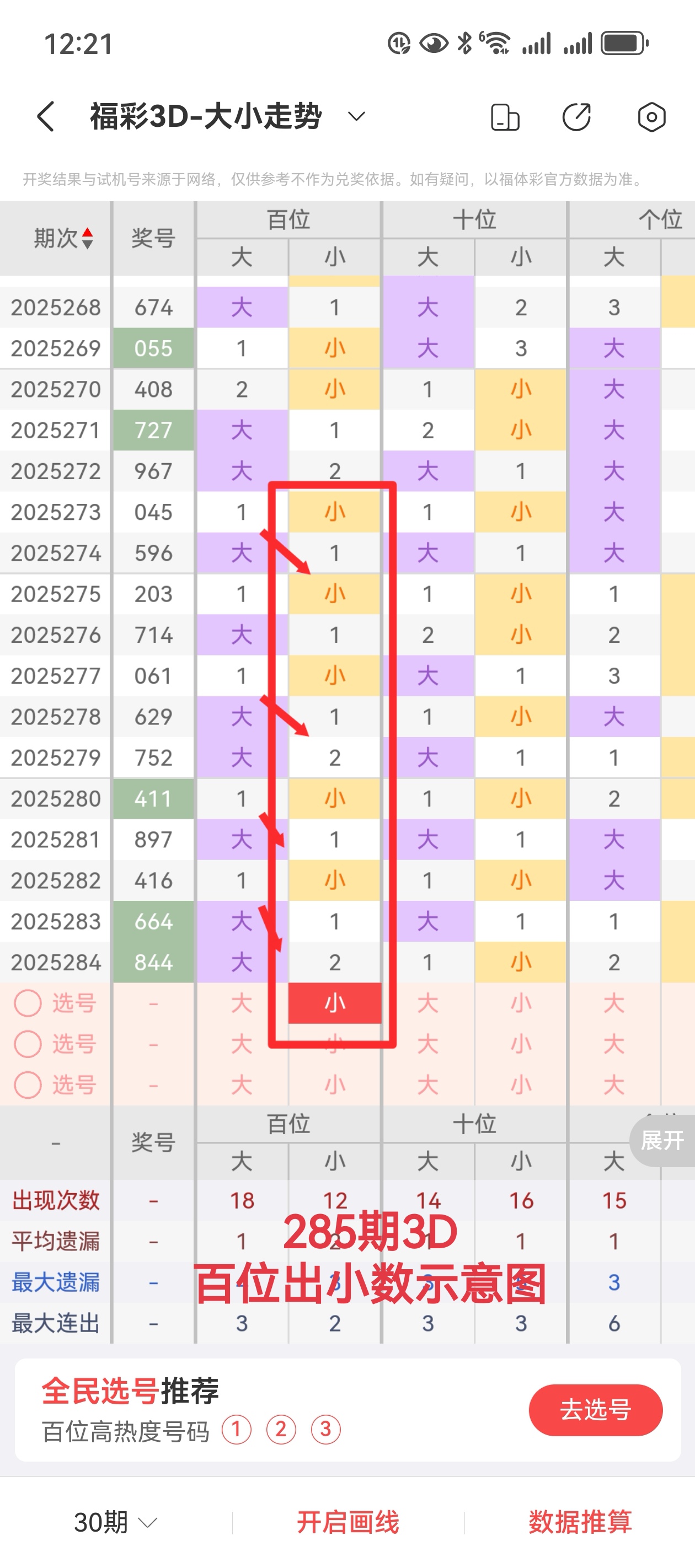Open settings via the gear icon
This screenshot has width=695, height=1568.
[652, 116]
